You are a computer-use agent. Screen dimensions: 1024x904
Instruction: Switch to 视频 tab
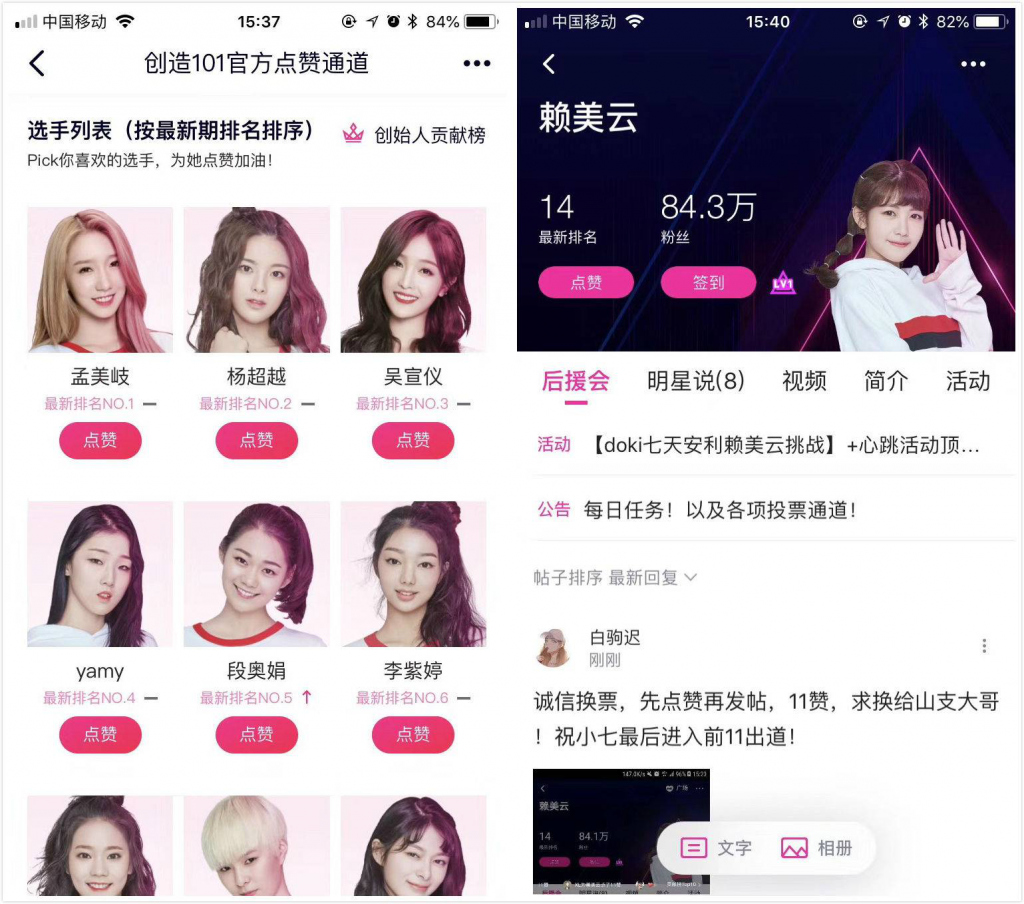[x=804, y=381]
